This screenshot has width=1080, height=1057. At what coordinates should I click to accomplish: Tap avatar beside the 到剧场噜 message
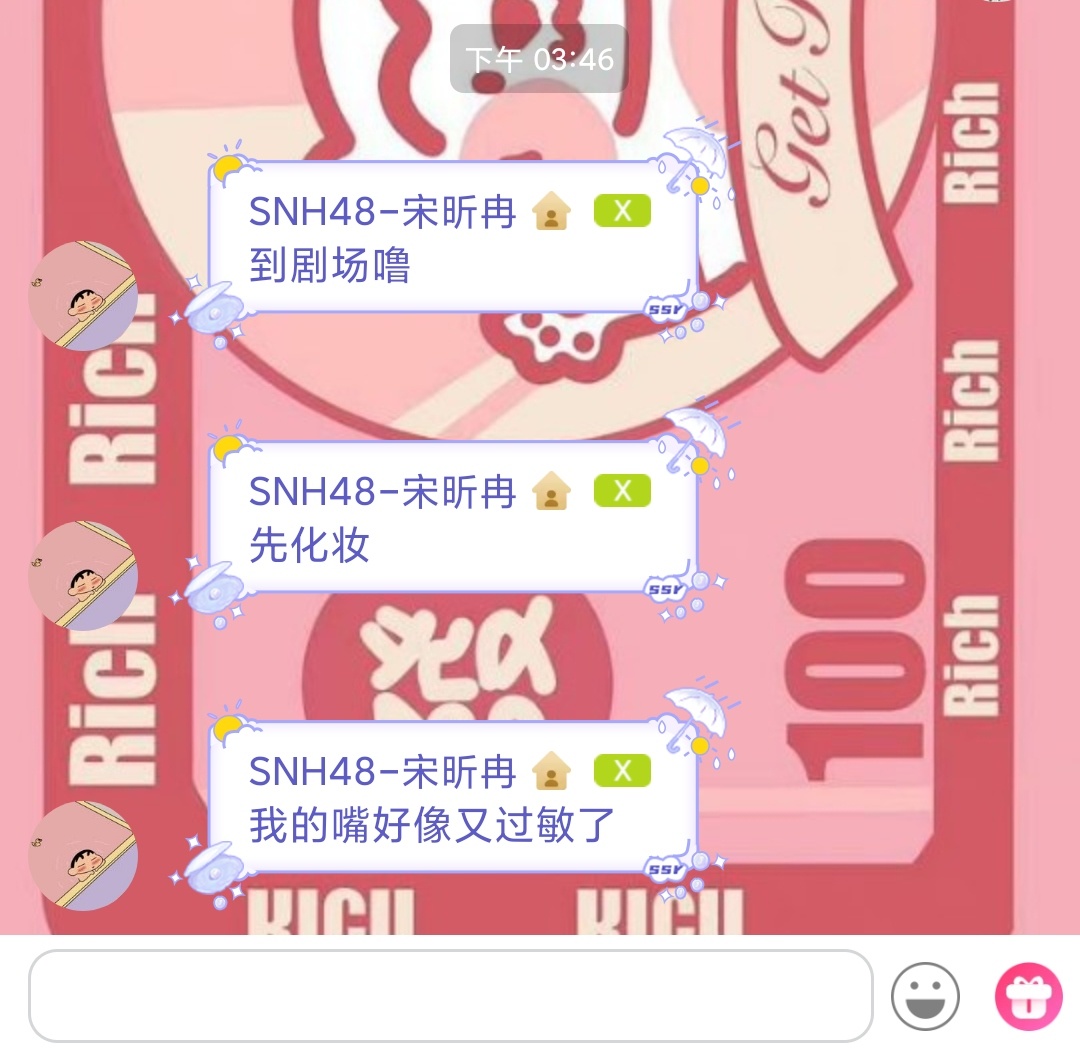[83, 295]
